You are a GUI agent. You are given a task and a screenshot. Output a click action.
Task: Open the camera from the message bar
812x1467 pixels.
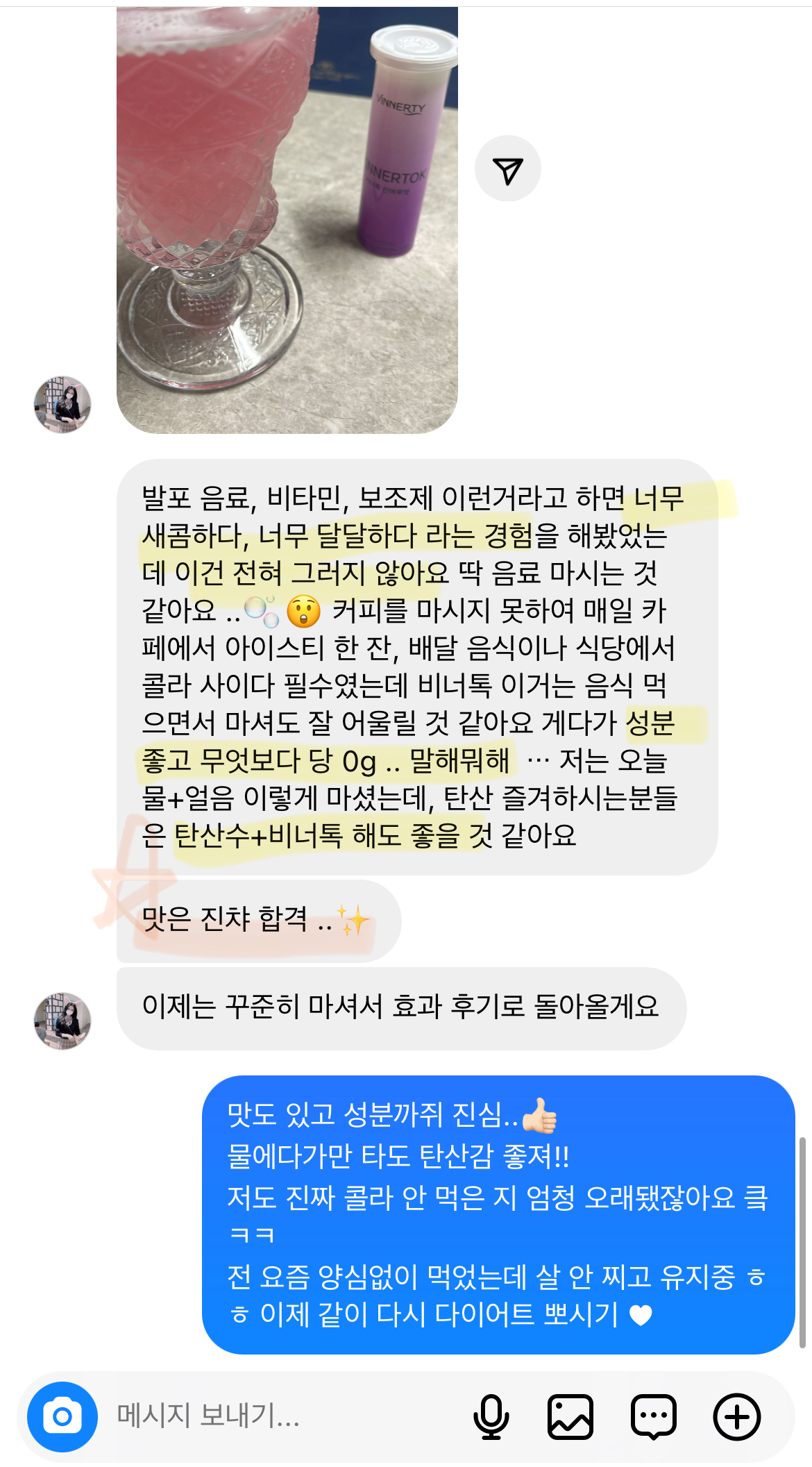[x=62, y=1416]
